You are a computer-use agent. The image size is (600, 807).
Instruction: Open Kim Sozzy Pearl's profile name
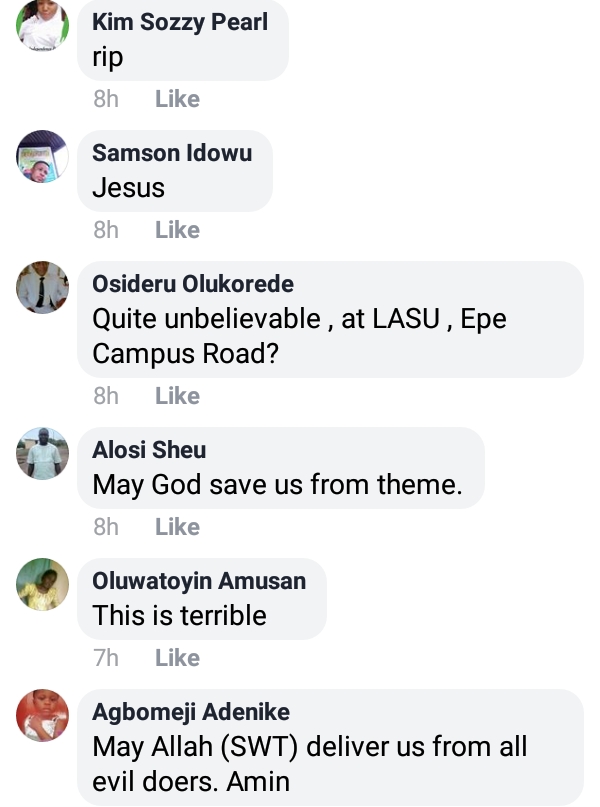(x=180, y=22)
